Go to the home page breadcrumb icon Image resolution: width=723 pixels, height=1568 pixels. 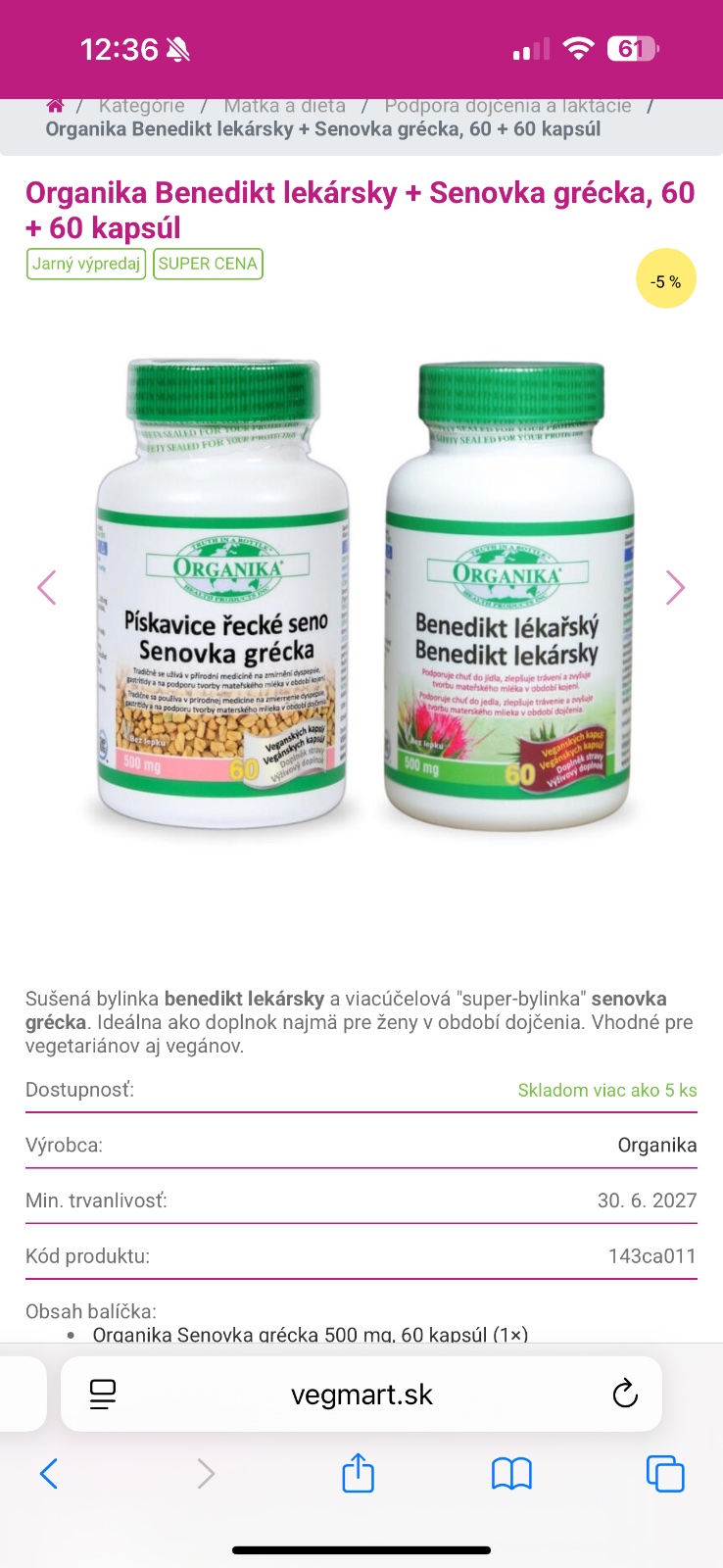[55, 106]
